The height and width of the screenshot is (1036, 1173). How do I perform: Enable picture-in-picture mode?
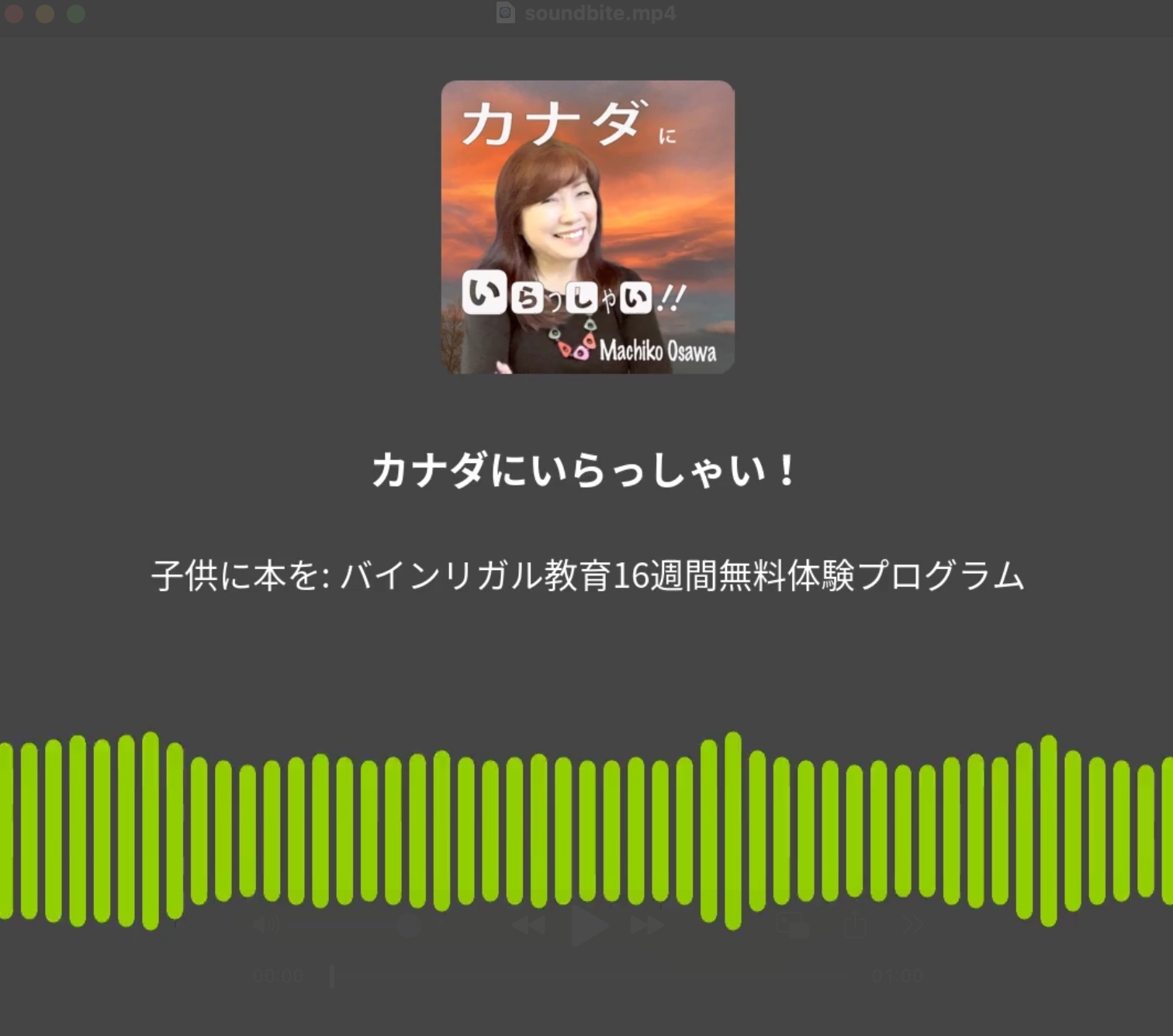793,925
